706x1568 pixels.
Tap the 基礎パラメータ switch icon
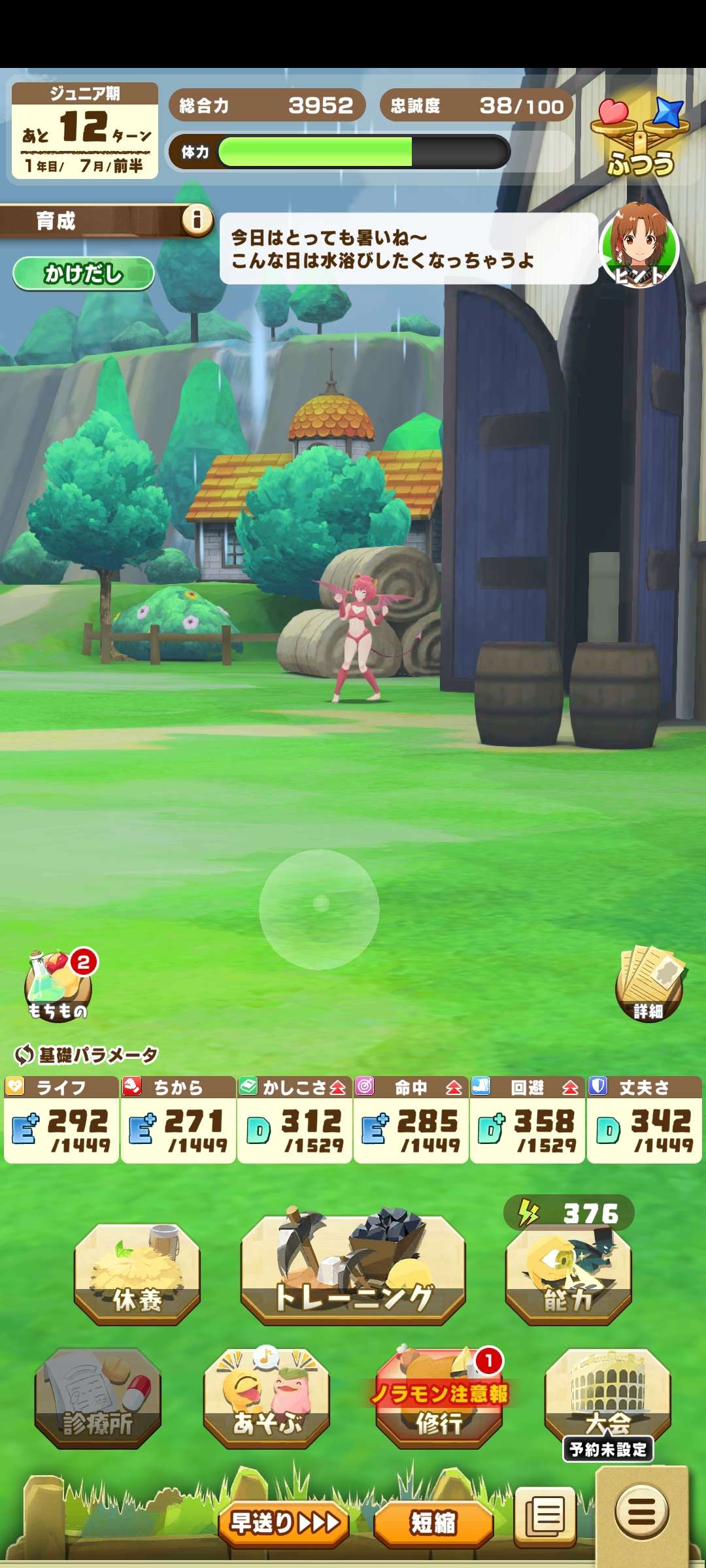tap(24, 1054)
